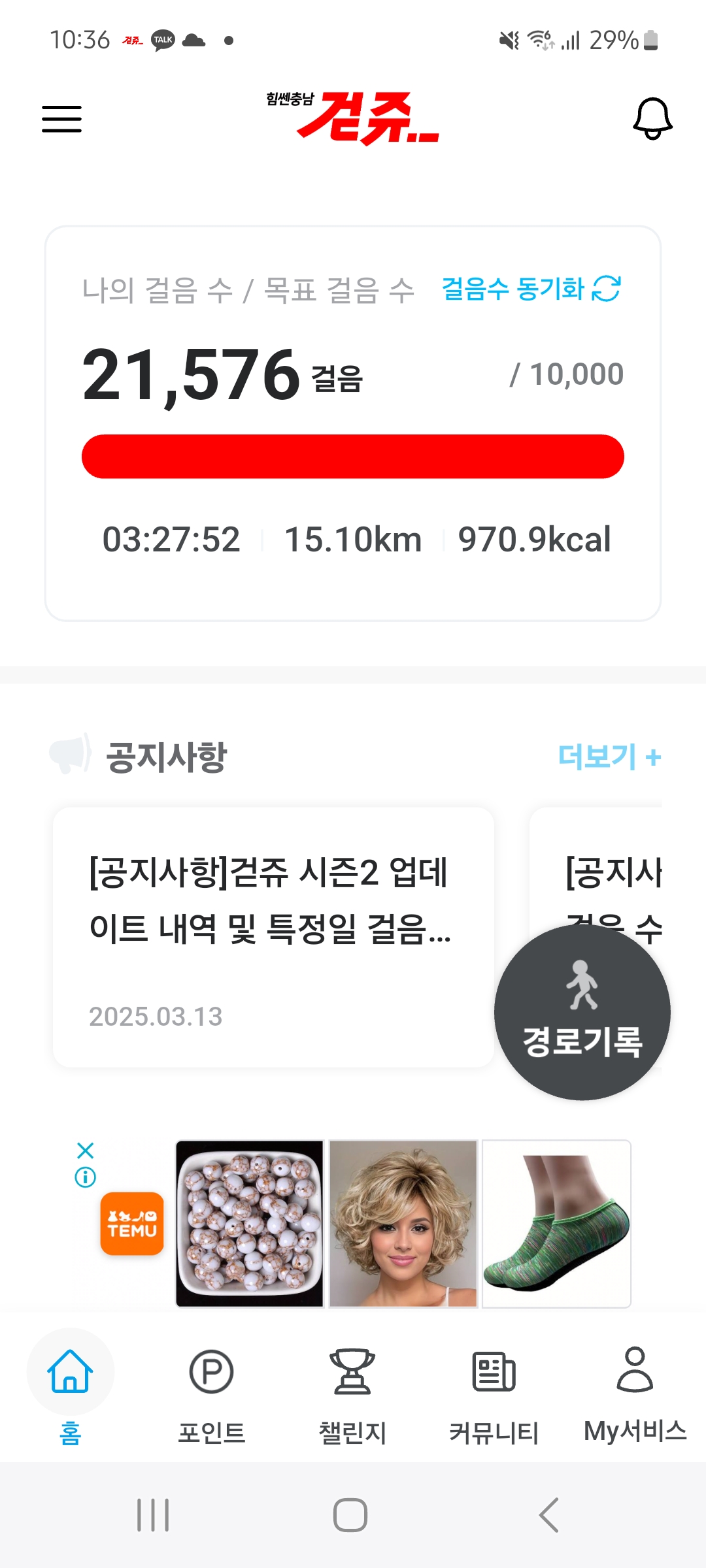
Task: Switch to the 챌린지 tab
Action: point(352,1395)
